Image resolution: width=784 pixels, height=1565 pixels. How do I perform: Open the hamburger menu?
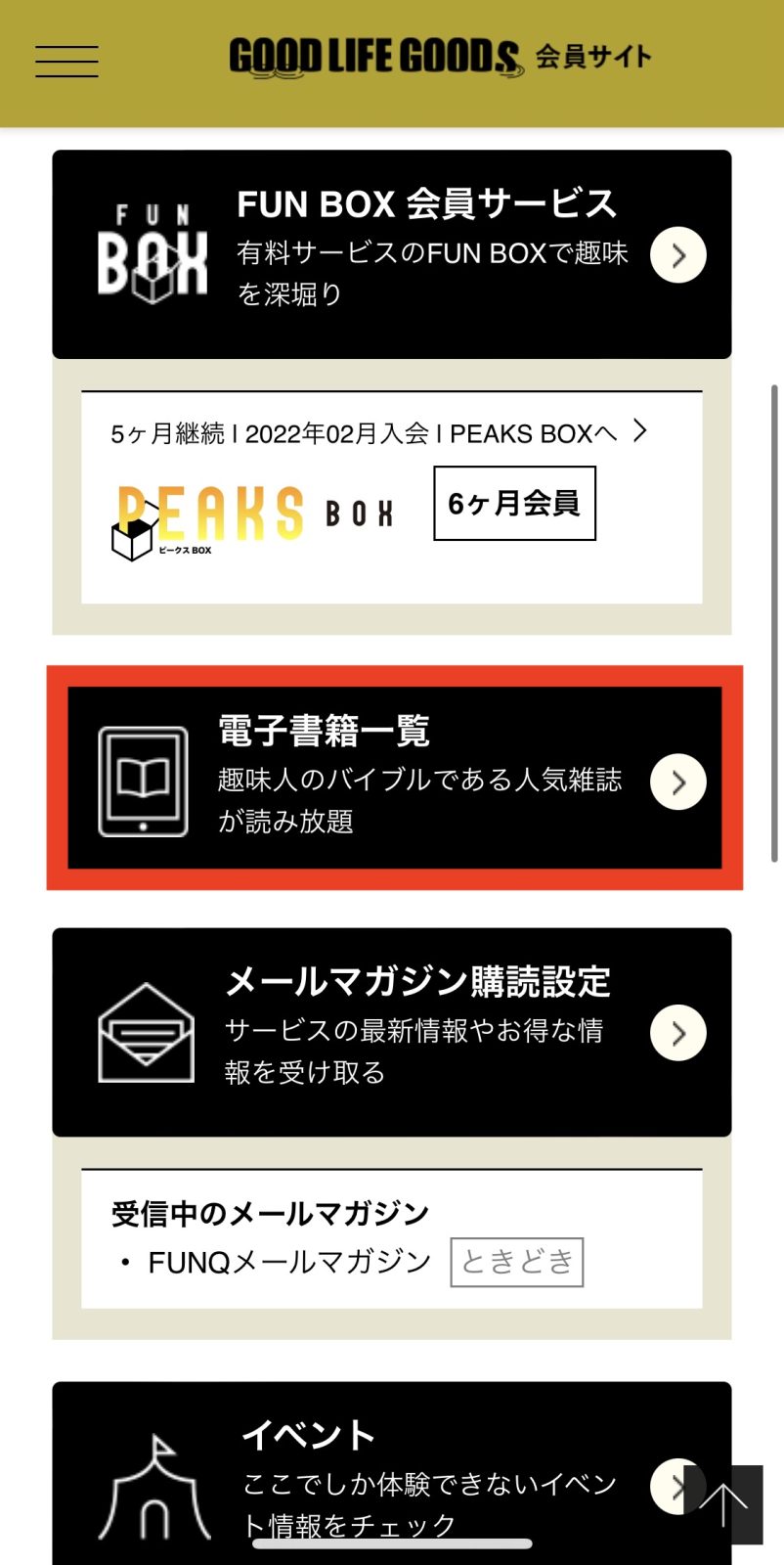pyautogui.click(x=66, y=61)
